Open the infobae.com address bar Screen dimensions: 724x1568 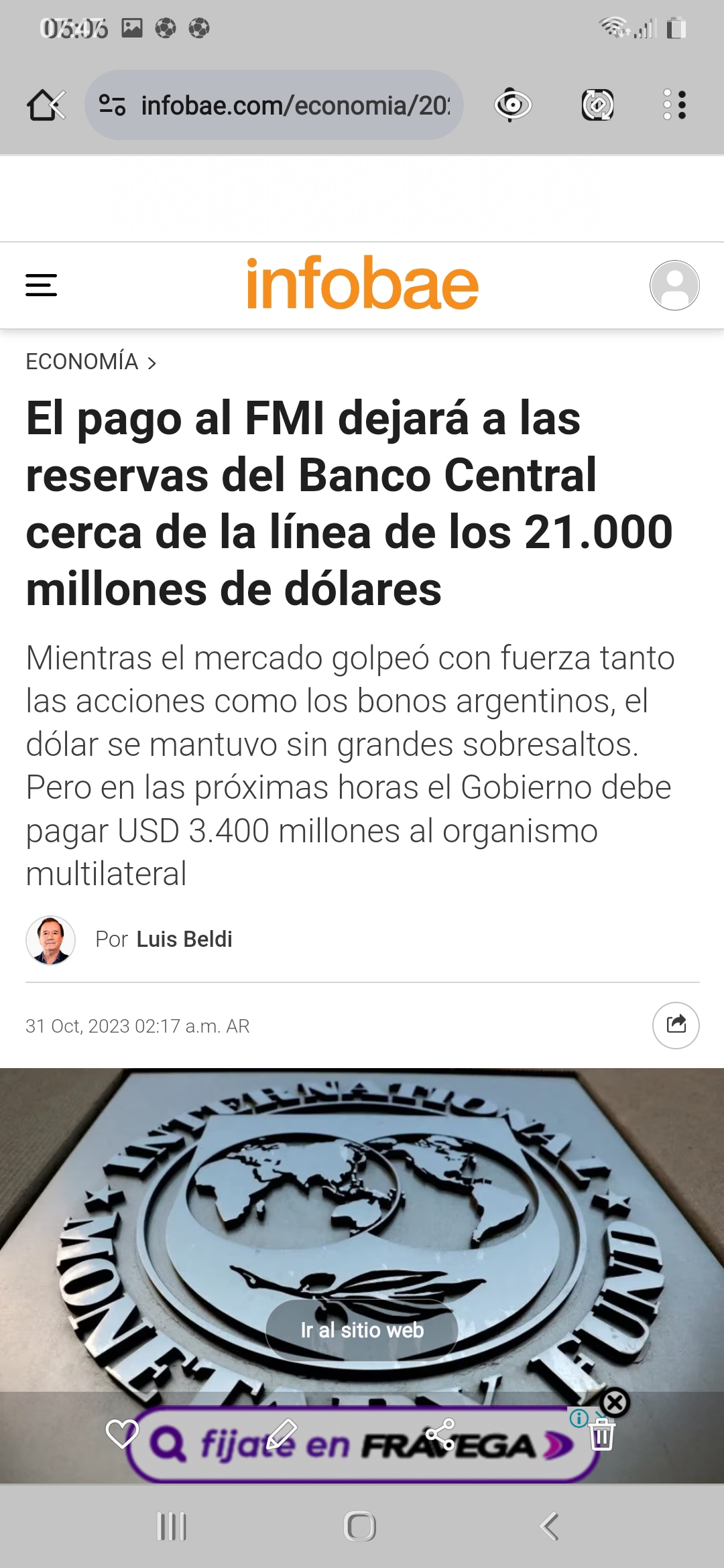click(275, 105)
